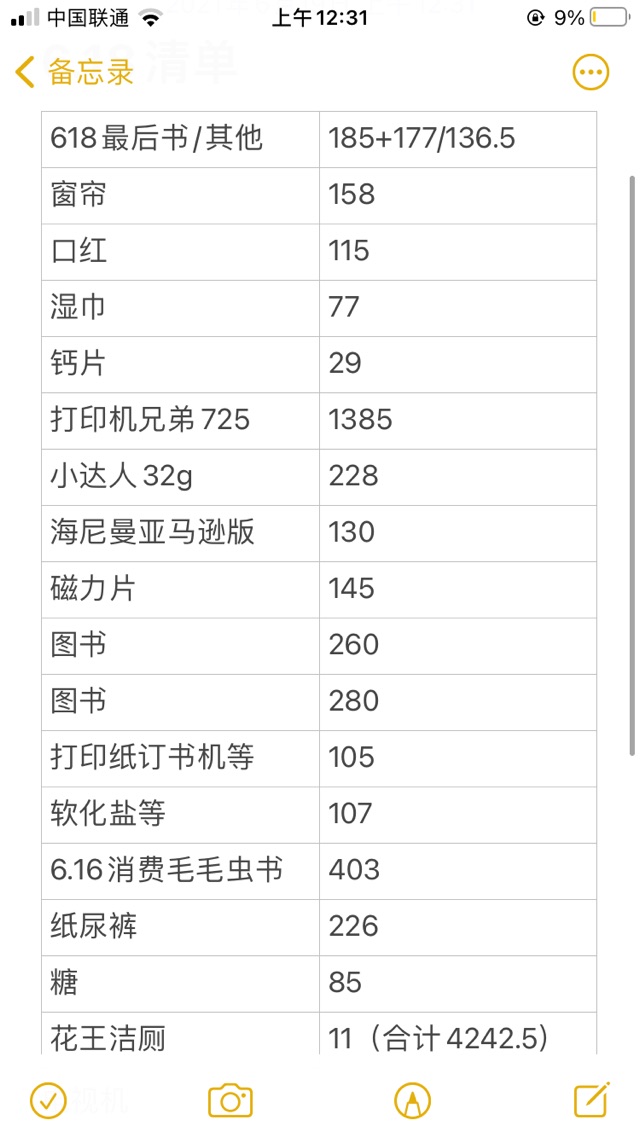The height and width of the screenshot is (1138, 640).
Task: Go back to 备忘录 list
Action: (74, 73)
